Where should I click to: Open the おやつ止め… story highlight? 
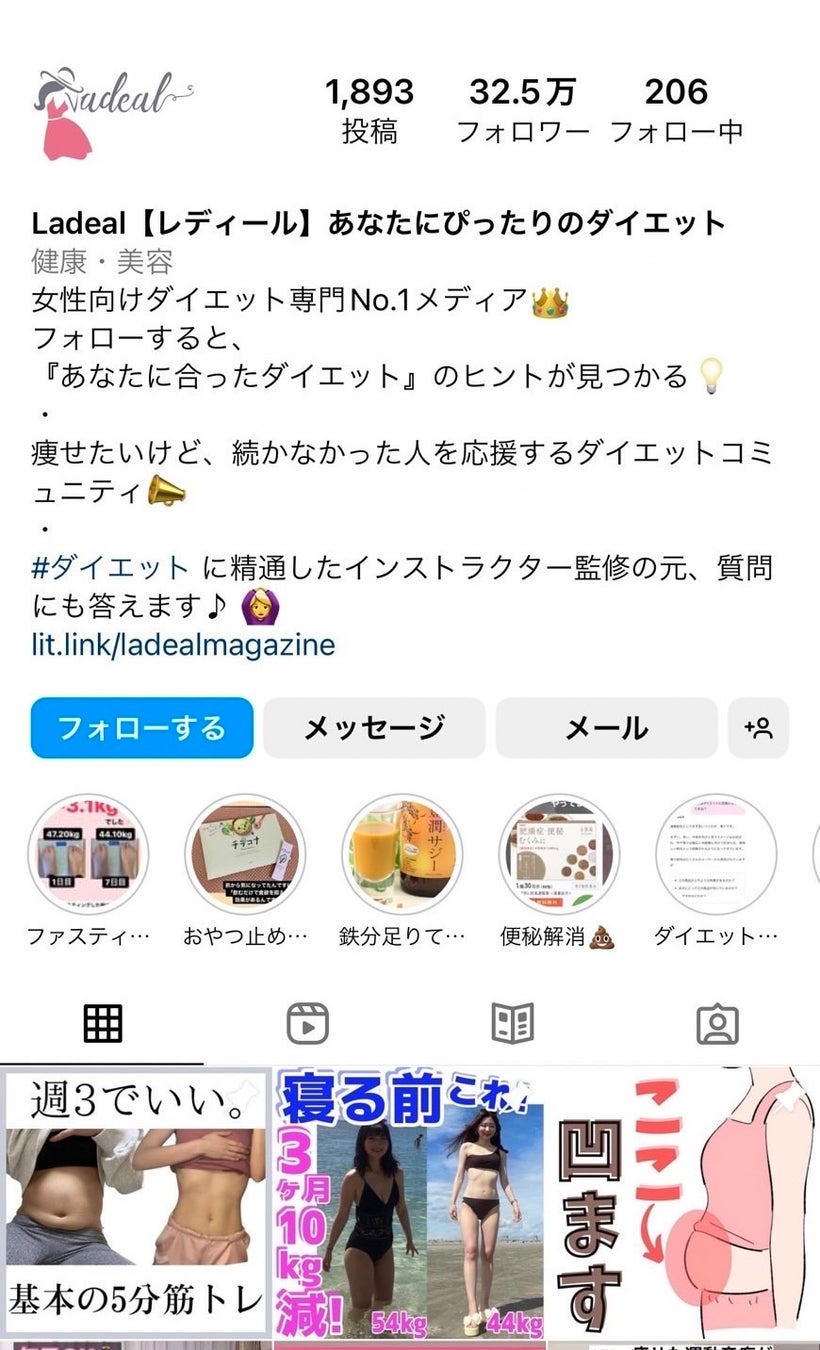(245, 856)
